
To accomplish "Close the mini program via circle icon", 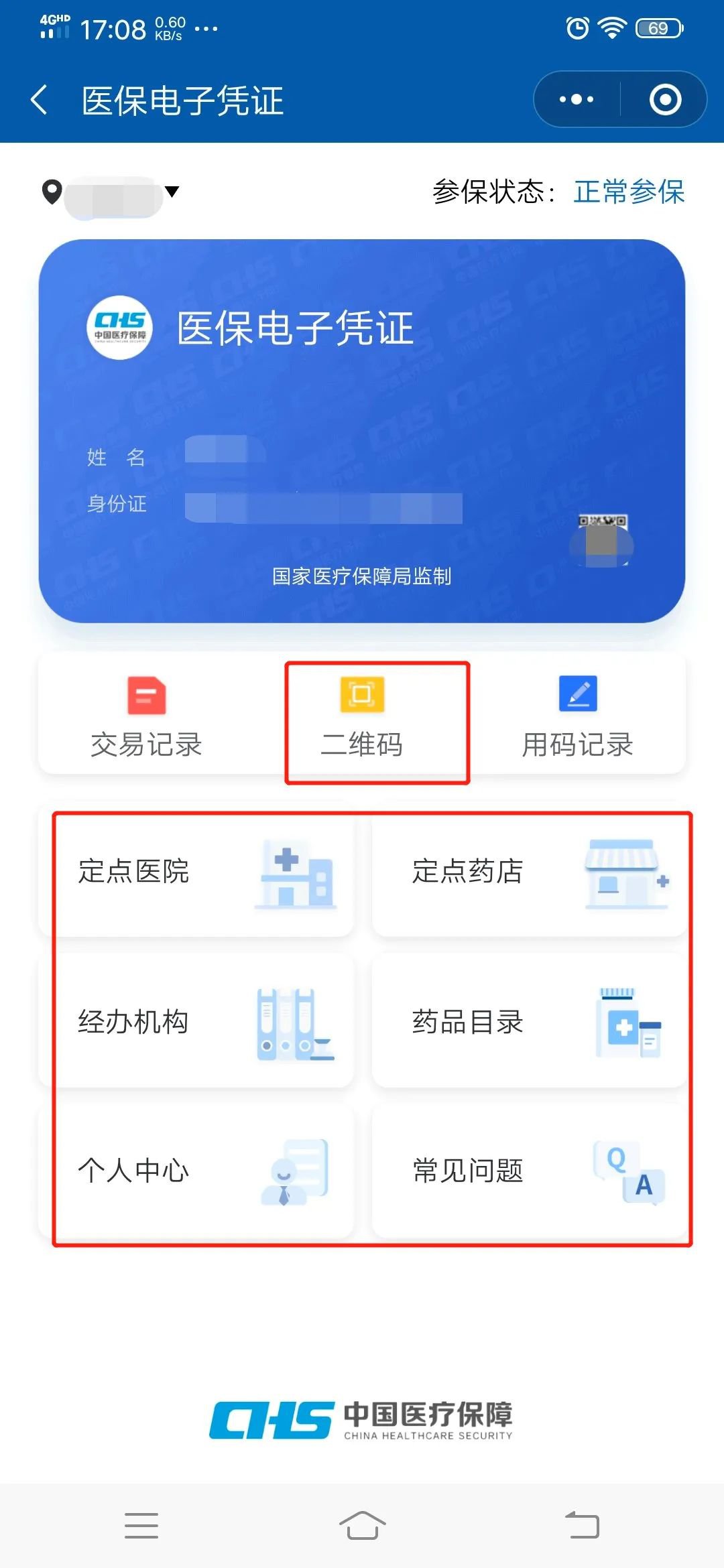I will [665, 100].
